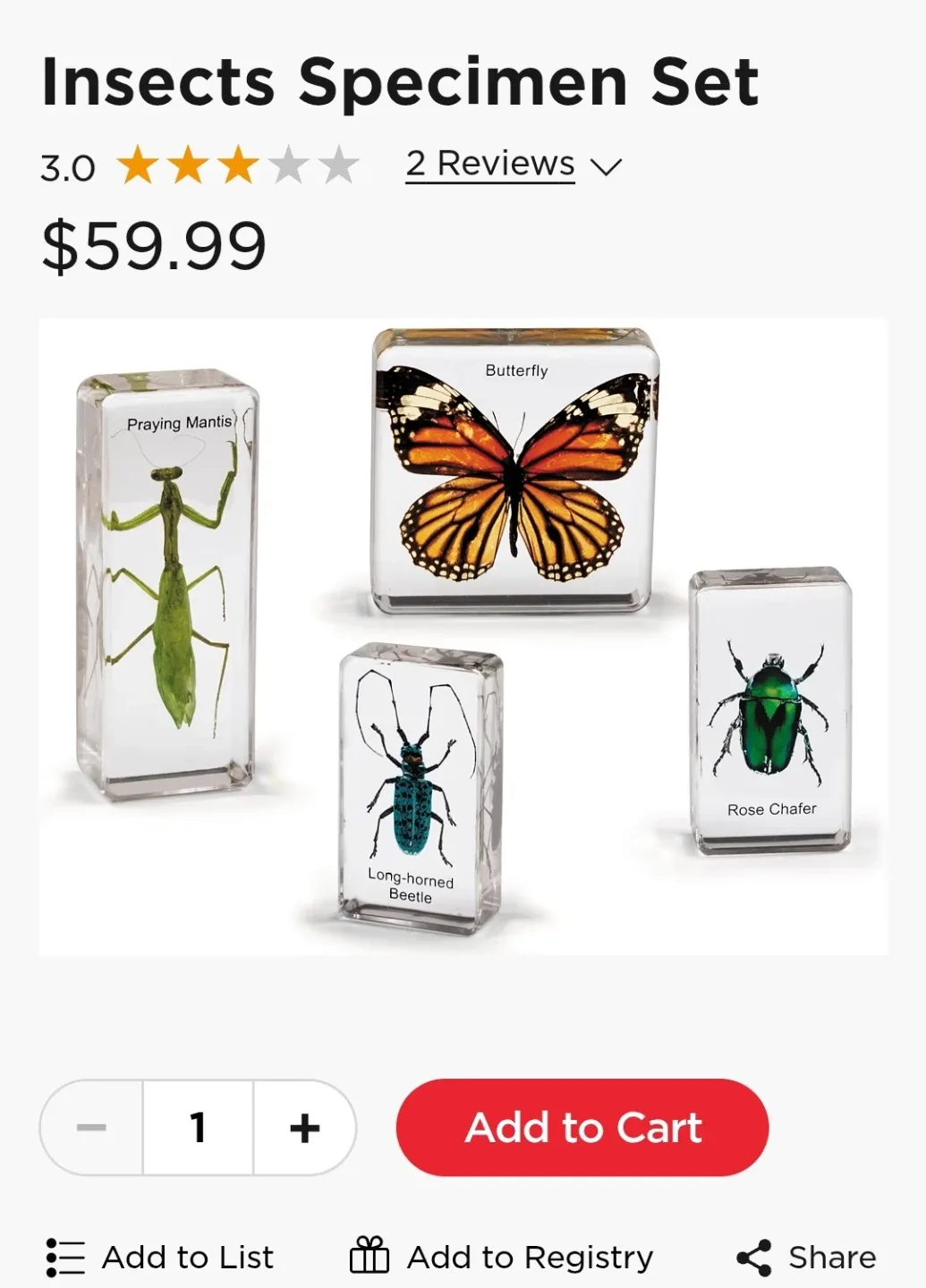Click the third gold star in the rating
926x1288 pixels.
click(x=235, y=164)
